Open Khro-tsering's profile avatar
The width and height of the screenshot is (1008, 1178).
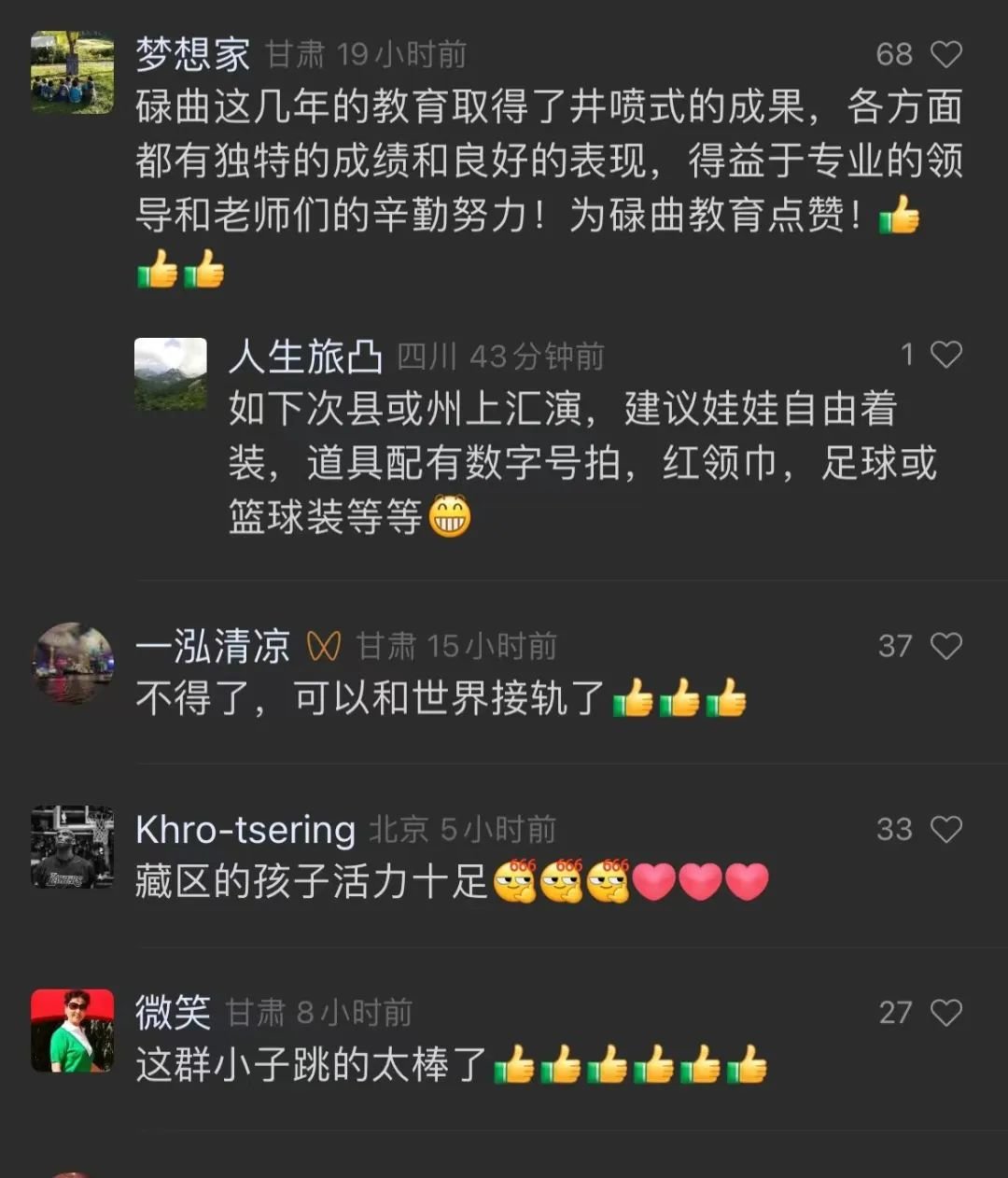73,847
